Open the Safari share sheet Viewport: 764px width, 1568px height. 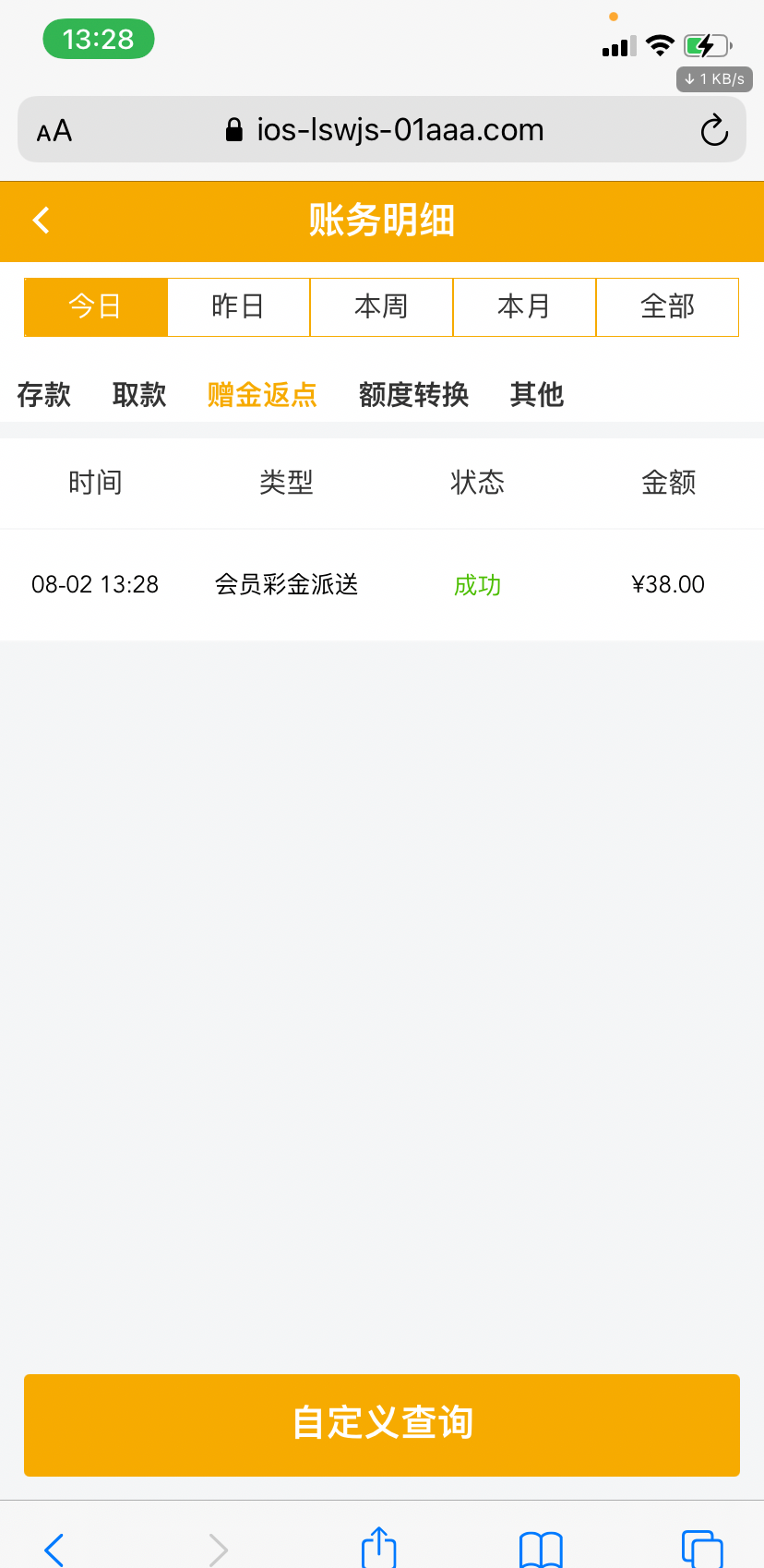pos(378,1548)
